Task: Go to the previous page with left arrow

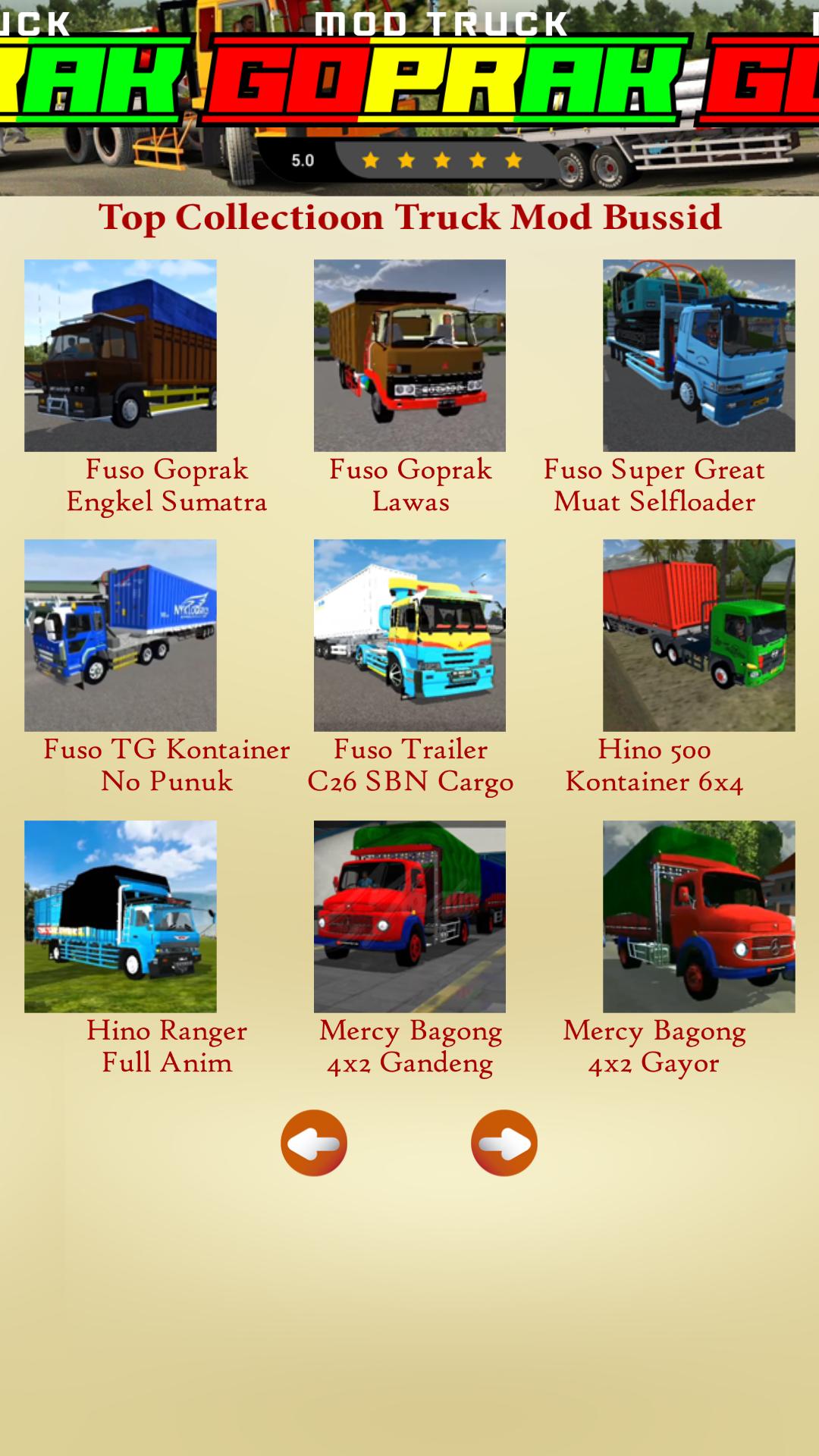Action: (314, 1143)
